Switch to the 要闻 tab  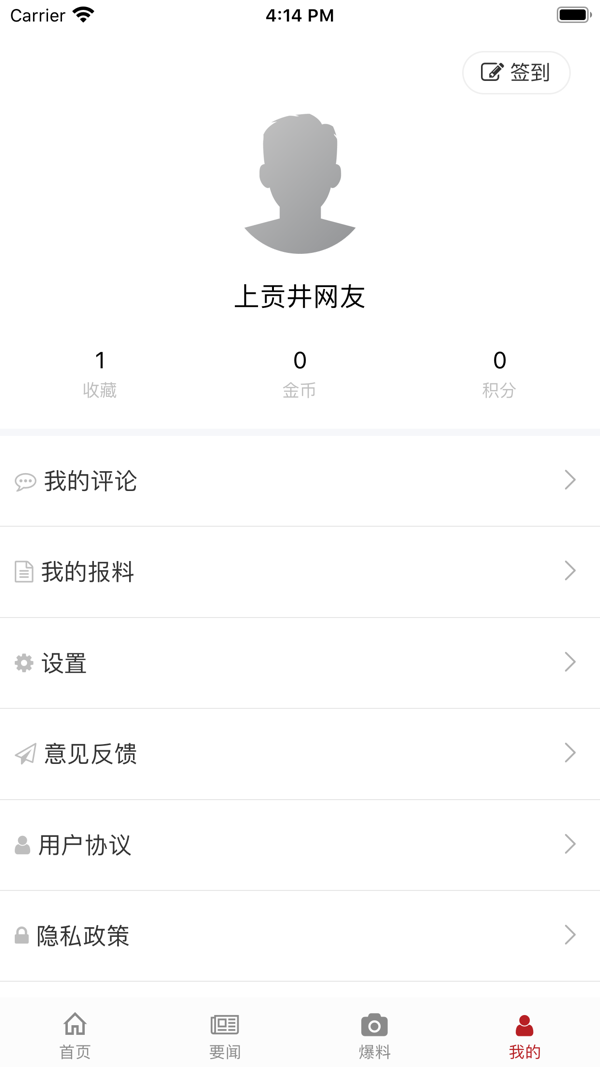225,1035
